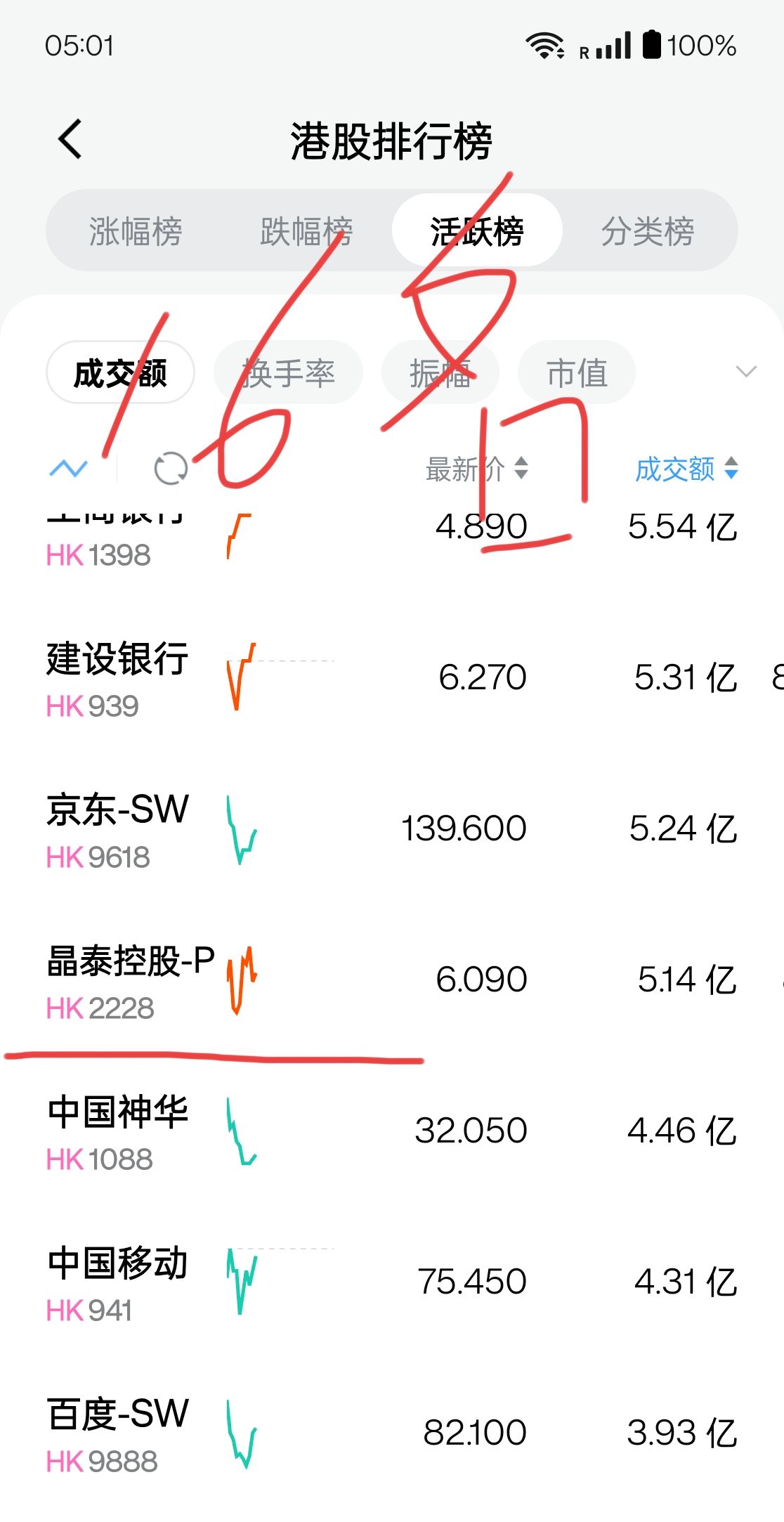
Task: Select the 换手率 filter chip
Action: tap(288, 372)
